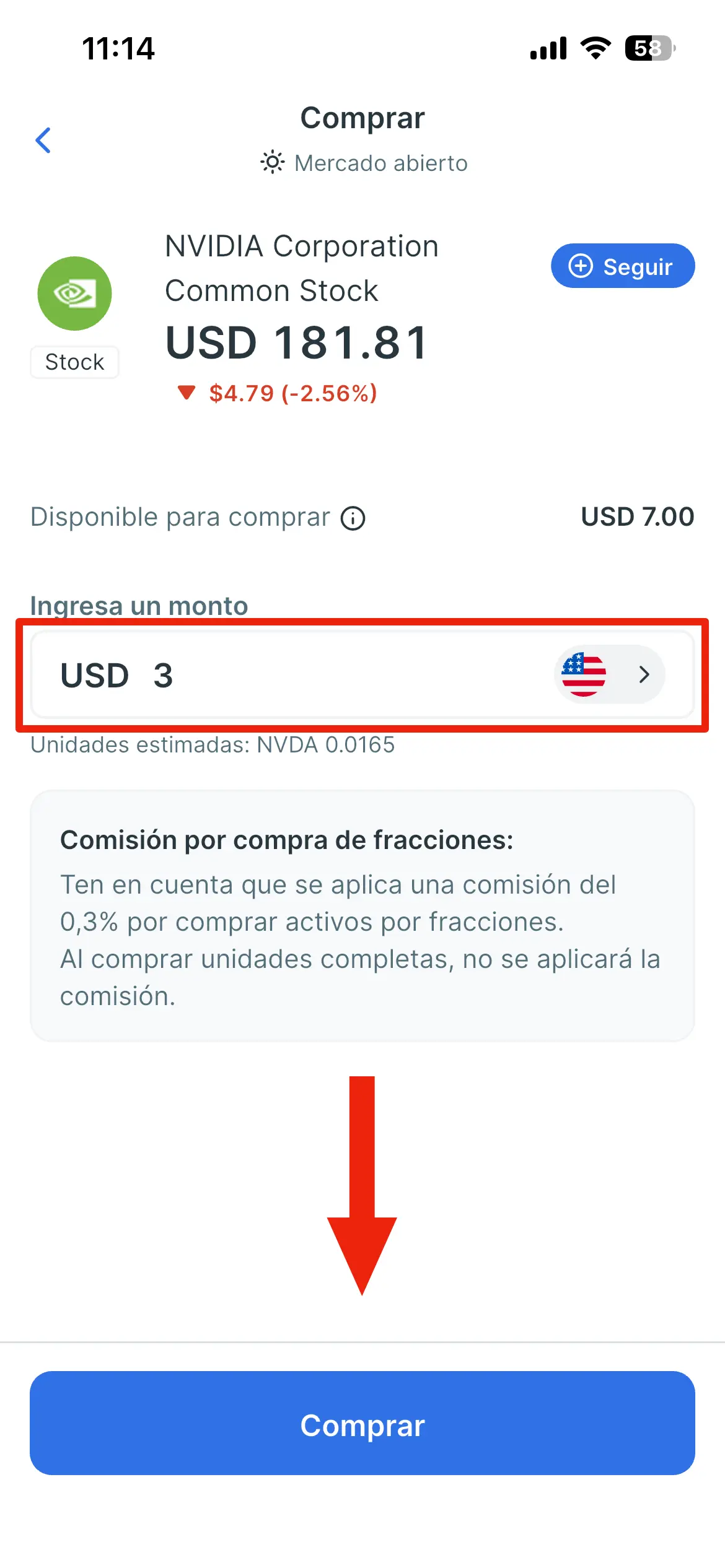
Task: Edit the USD amount field
Action: pos(279,674)
